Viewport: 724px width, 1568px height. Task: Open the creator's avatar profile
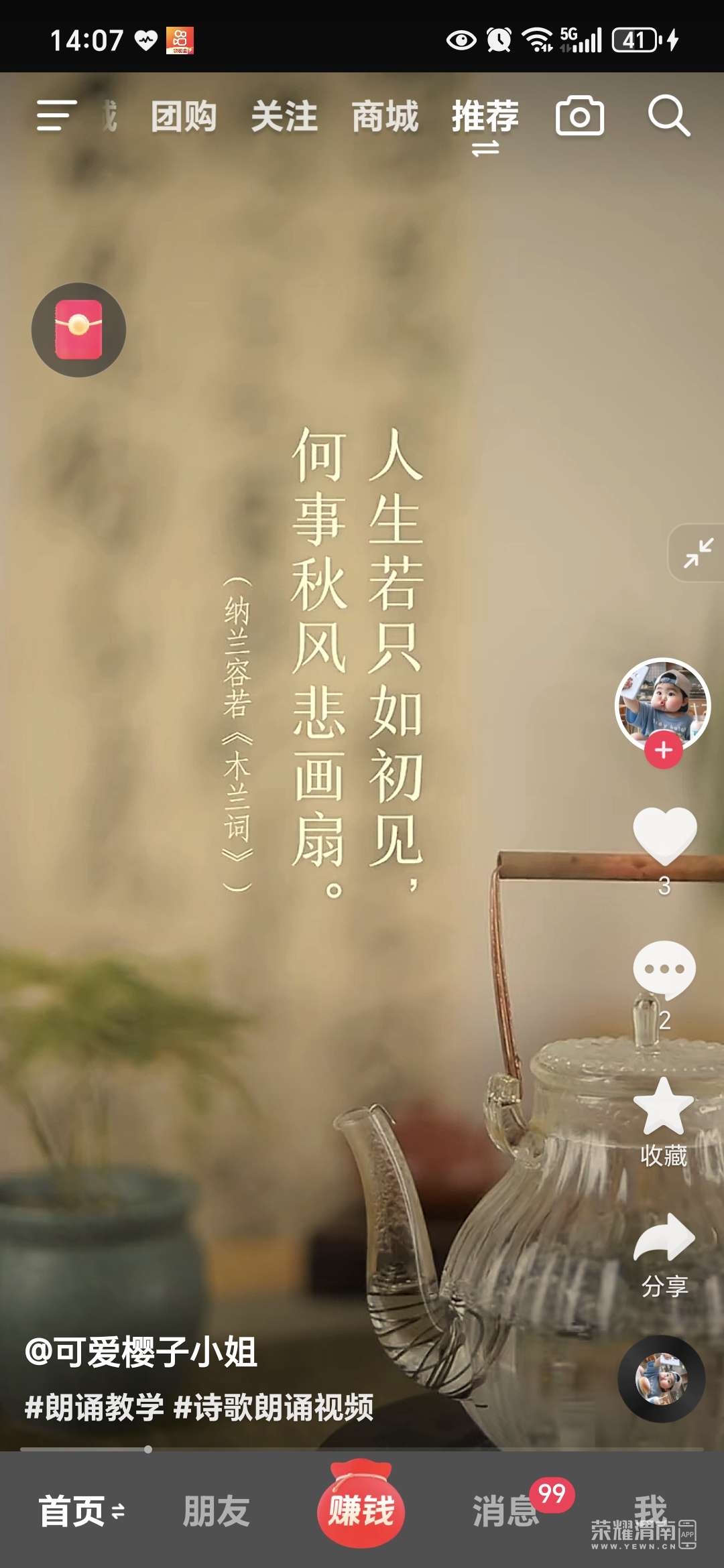click(662, 702)
